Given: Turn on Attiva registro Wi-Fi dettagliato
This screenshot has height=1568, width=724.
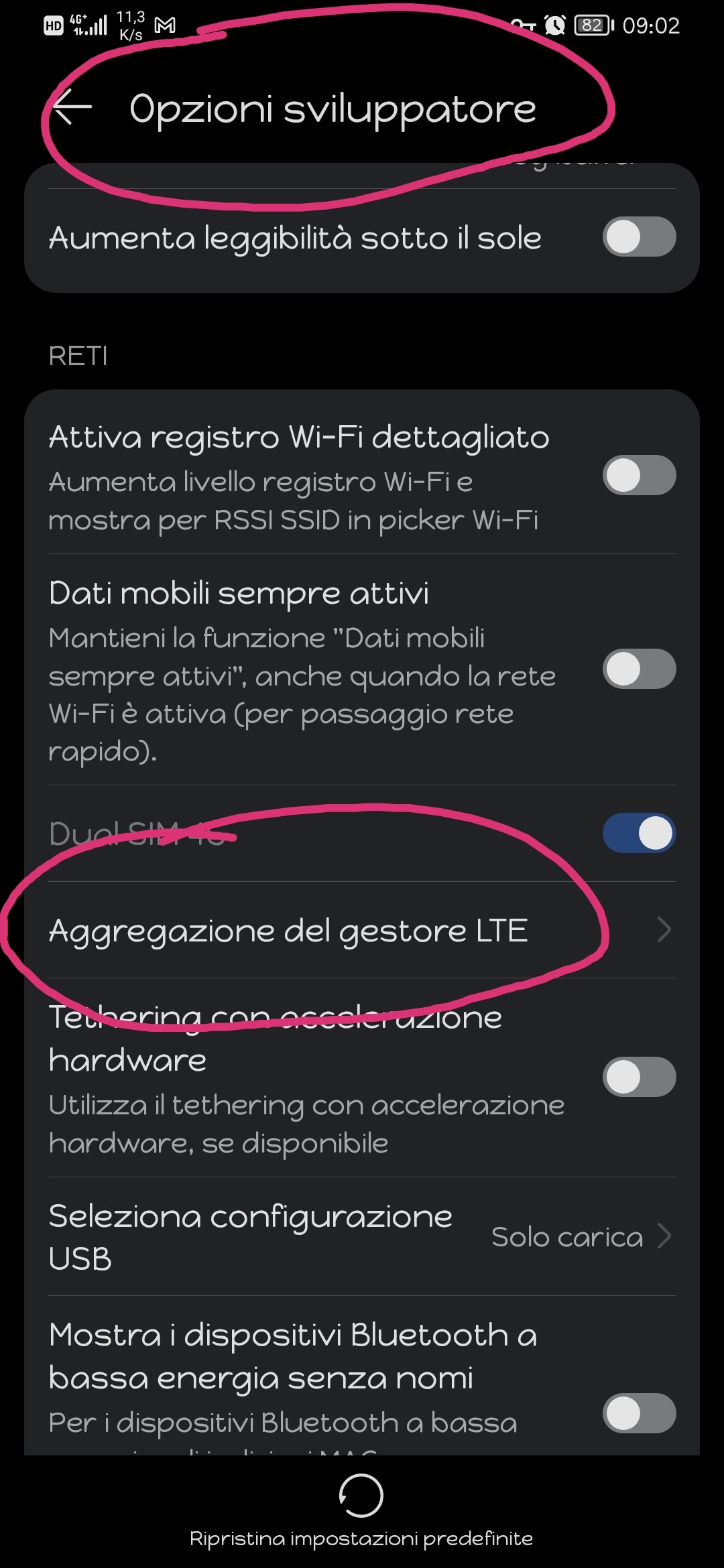Looking at the screenshot, I should pyautogui.click(x=639, y=475).
